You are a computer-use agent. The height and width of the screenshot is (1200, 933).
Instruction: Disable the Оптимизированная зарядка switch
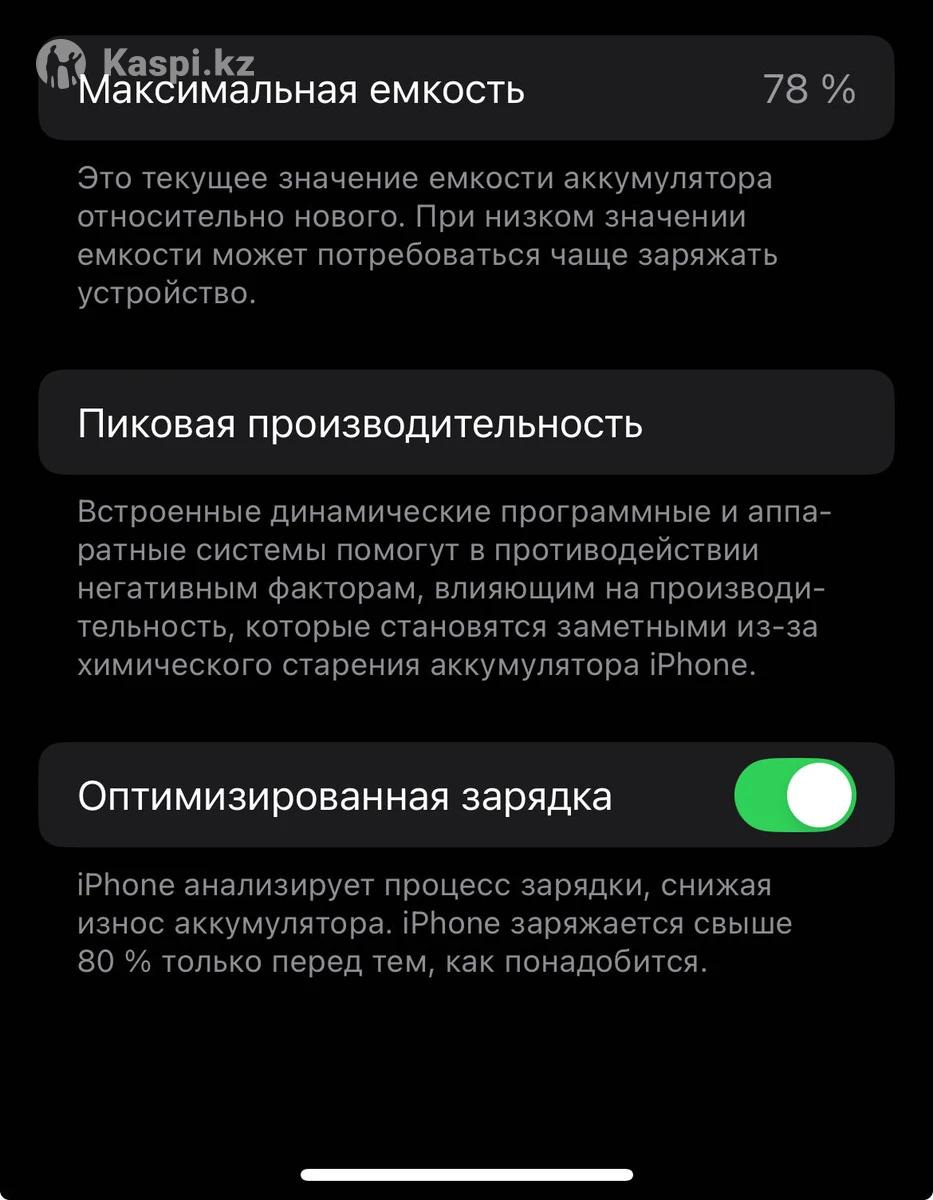click(x=795, y=796)
